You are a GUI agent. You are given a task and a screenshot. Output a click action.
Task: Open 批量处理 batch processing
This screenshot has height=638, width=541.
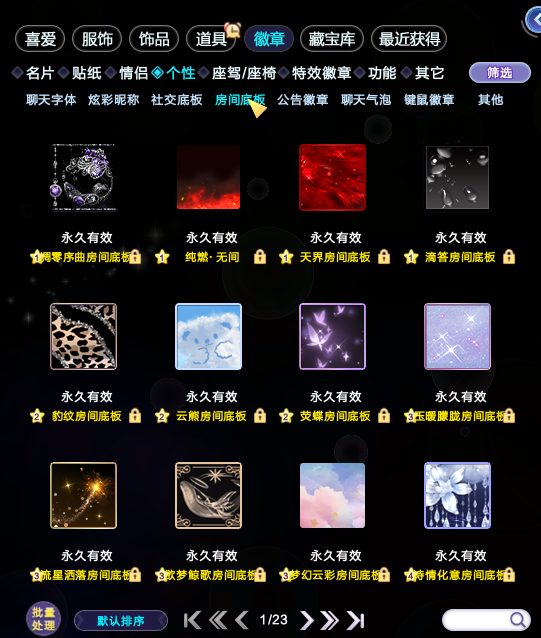(x=44, y=618)
